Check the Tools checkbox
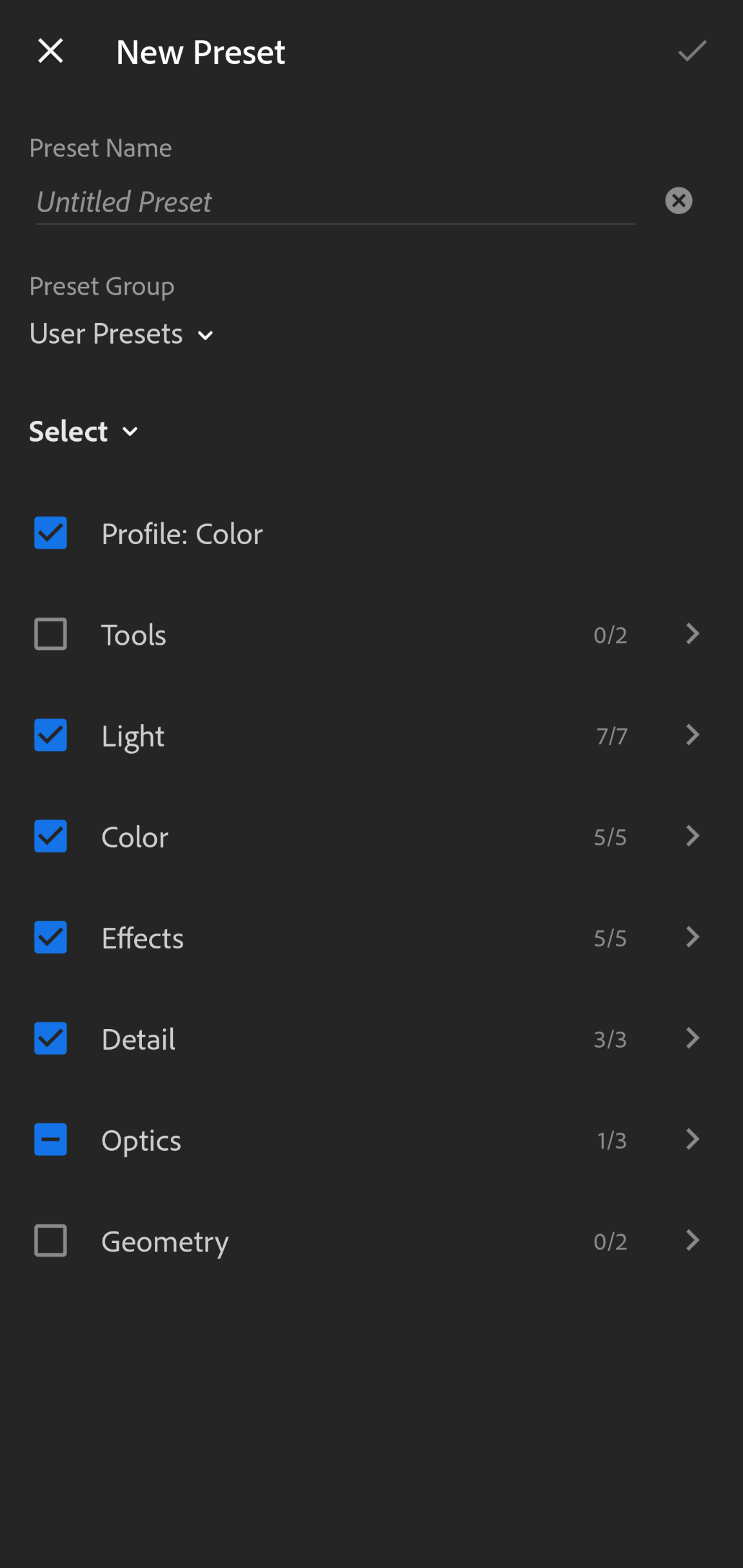 [50, 634]
